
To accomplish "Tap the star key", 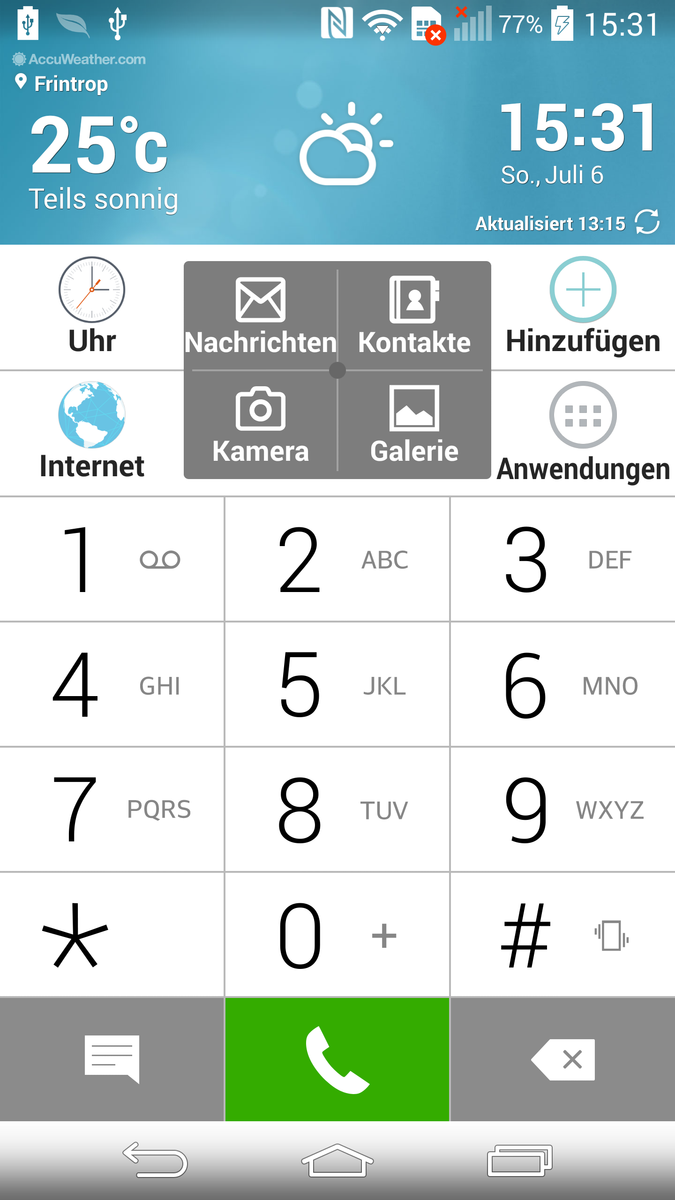I will [x=112, y=935].
